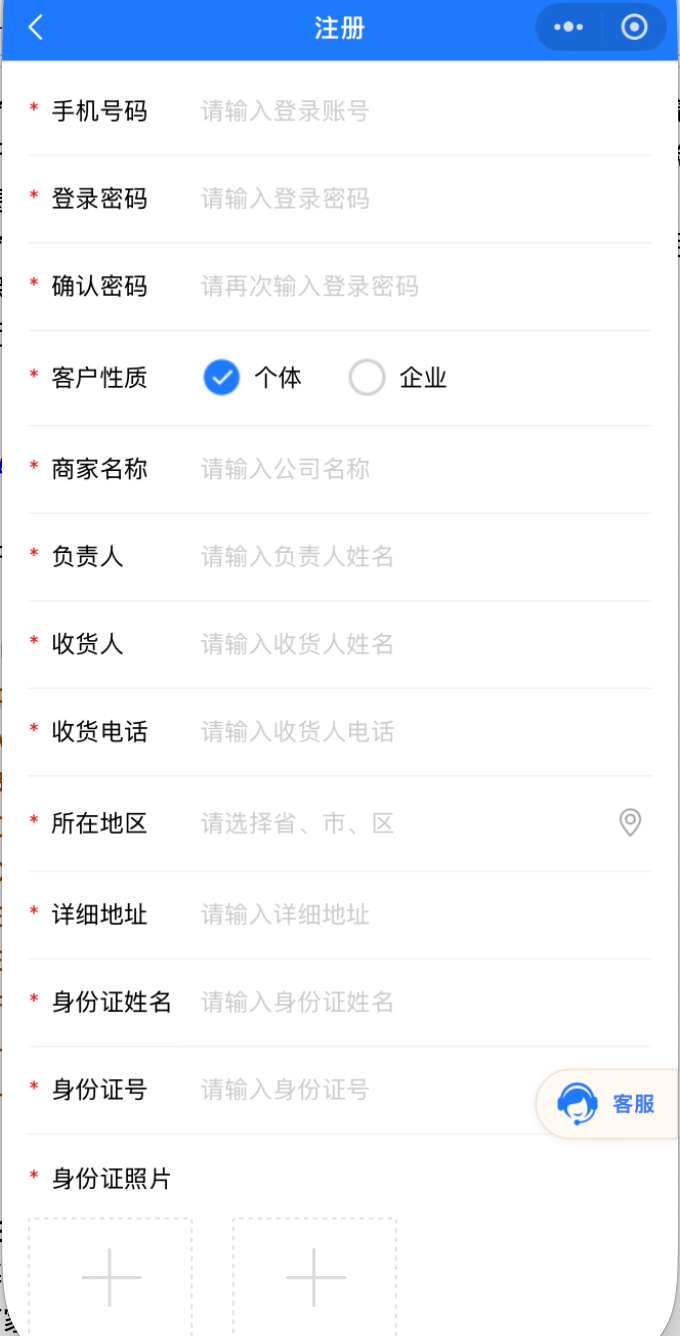Close the mini program via the circle icon
Screen dimensions: 680x1336
634,28
